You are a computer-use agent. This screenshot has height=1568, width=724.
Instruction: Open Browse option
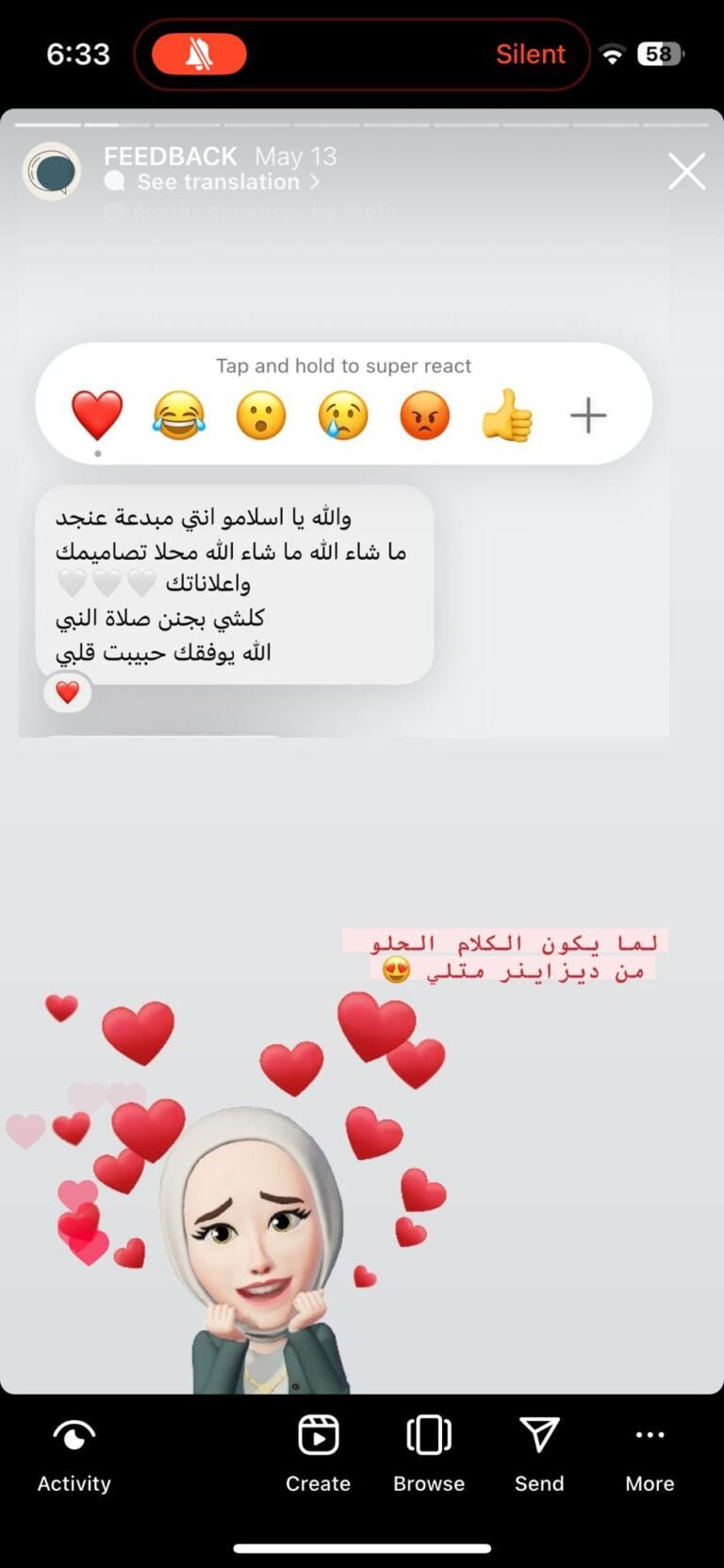429,1454
